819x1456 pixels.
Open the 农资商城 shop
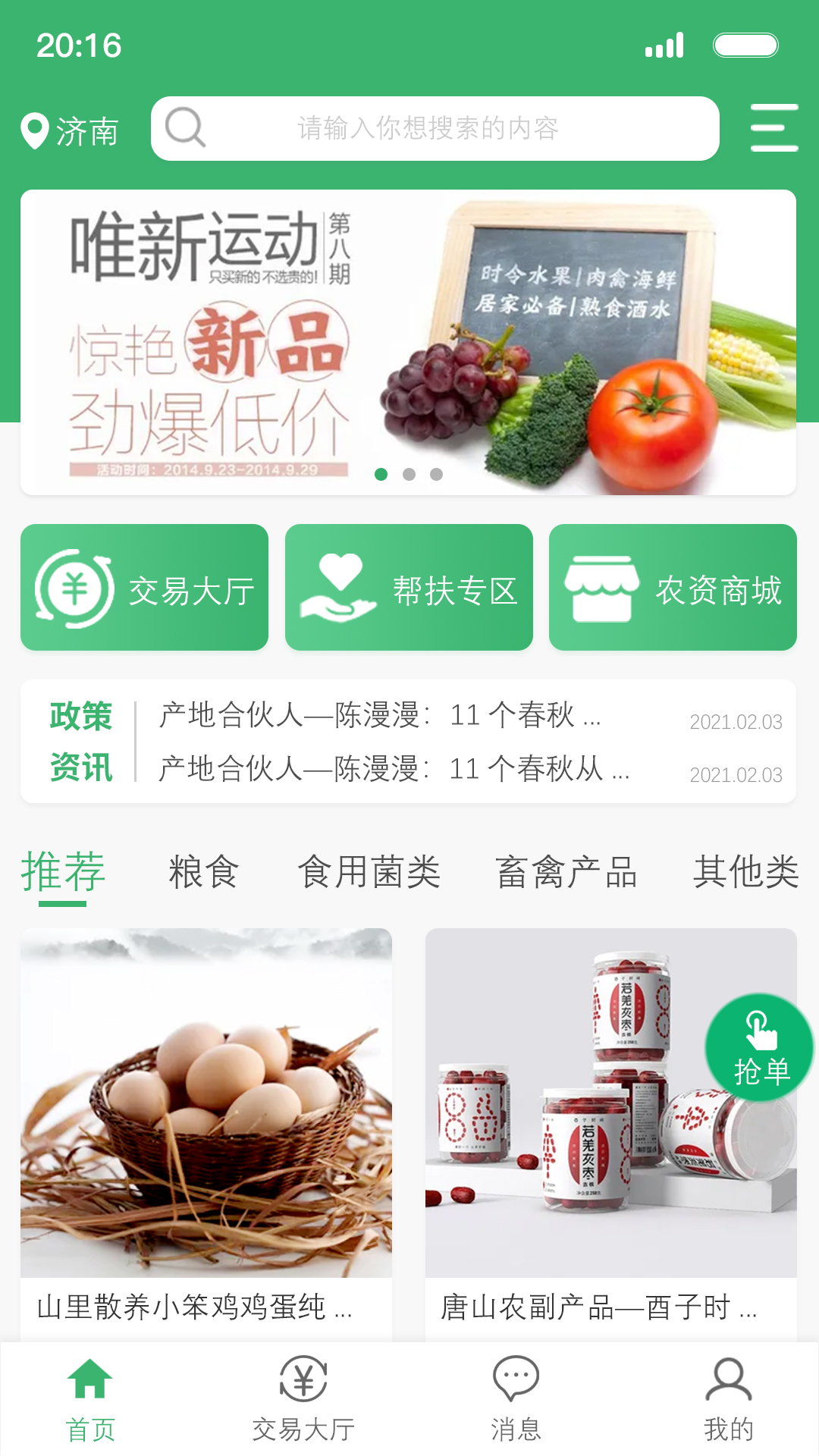pos(673,588)
